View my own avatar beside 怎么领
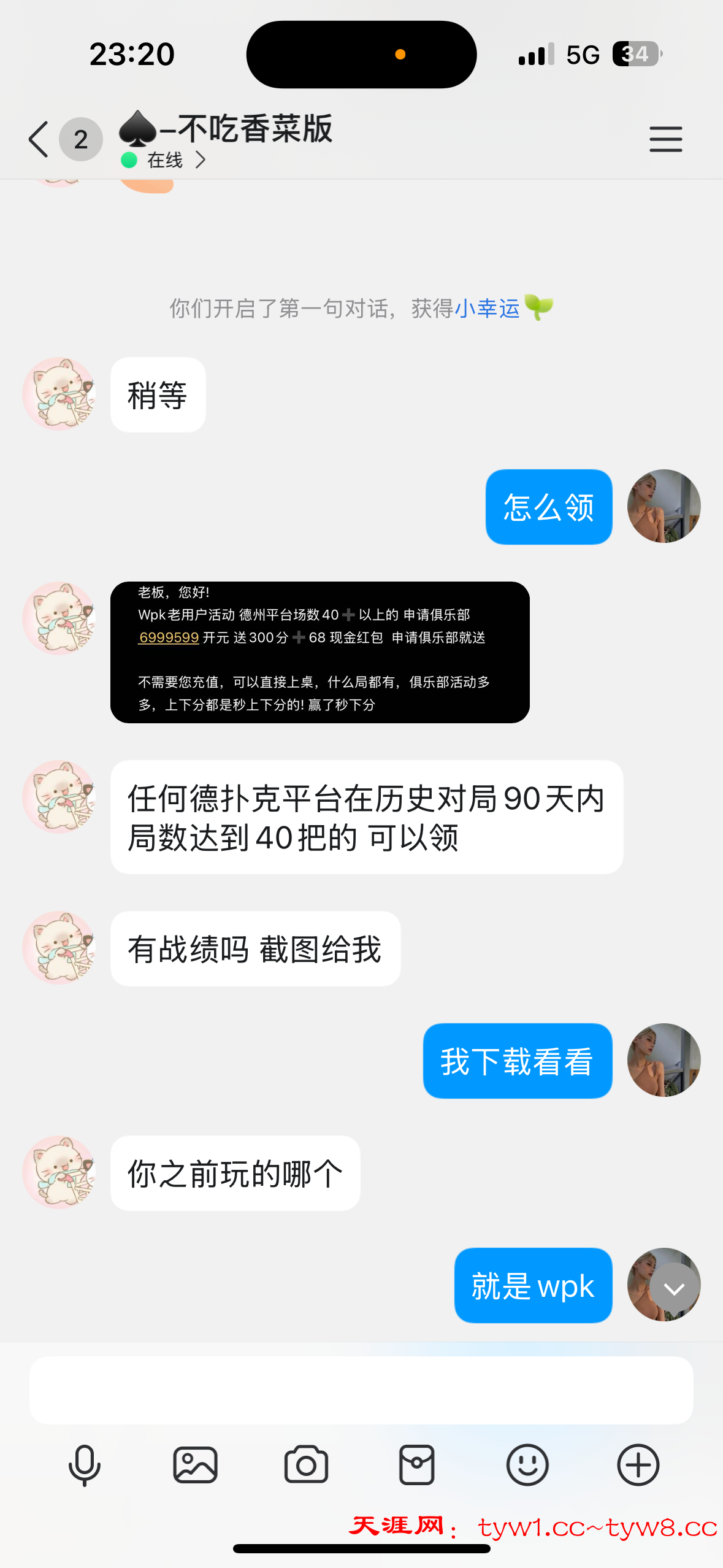Screen dimensions: 723x1568 point(664,506)
